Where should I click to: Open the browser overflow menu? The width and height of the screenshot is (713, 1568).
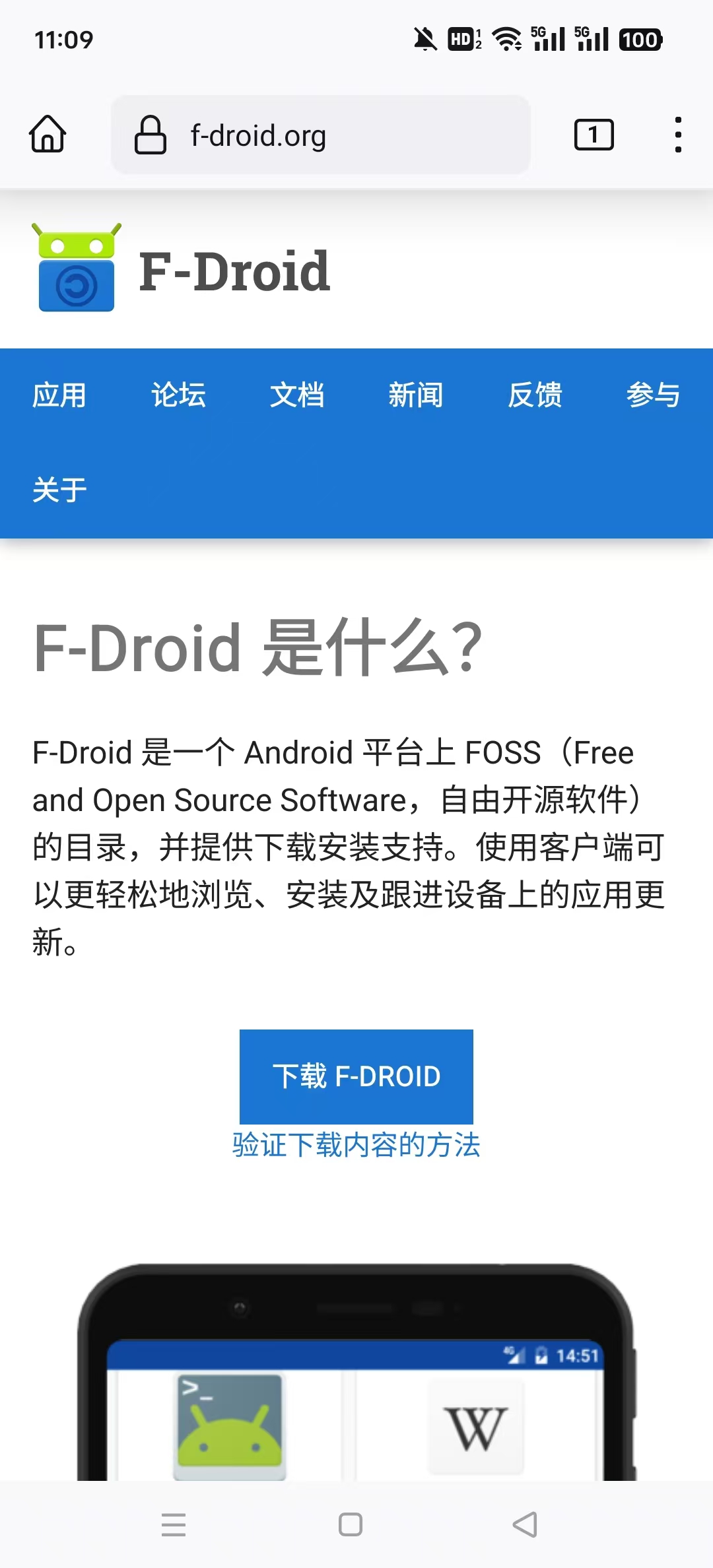678,135
